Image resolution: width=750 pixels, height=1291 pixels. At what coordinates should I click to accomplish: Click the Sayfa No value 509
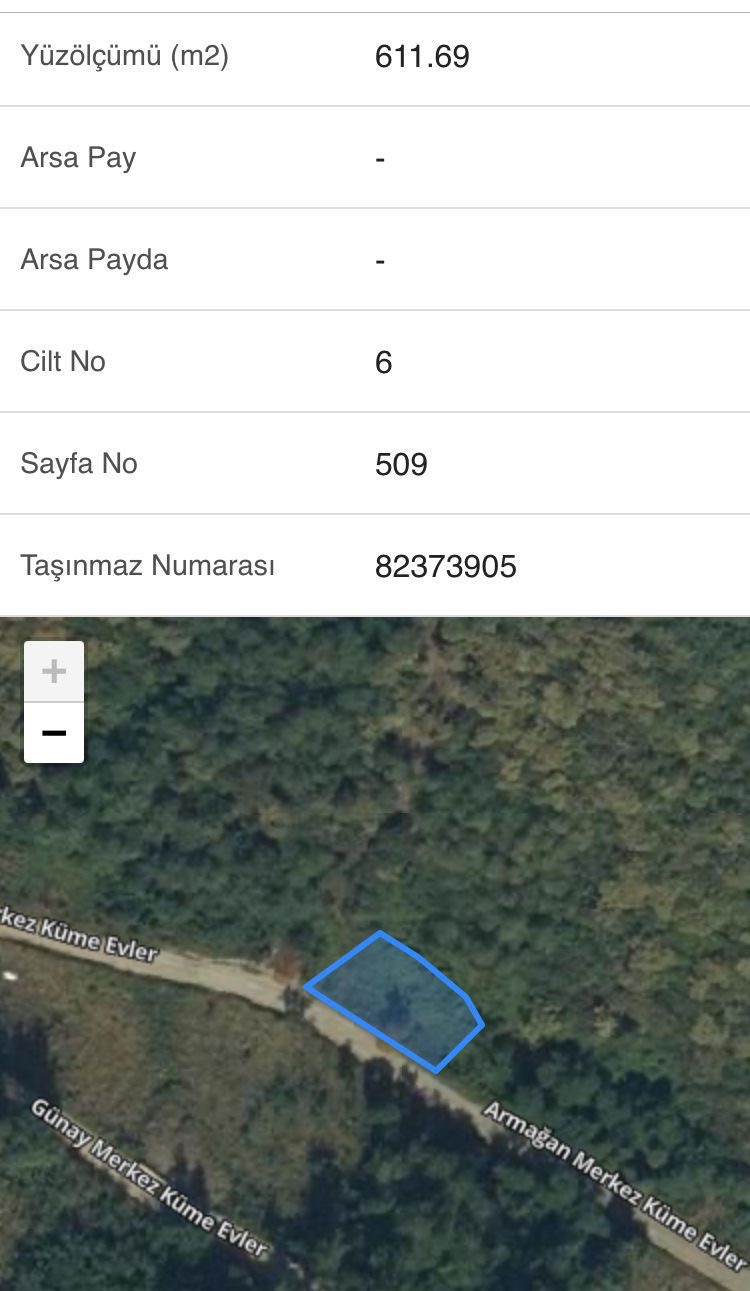point(400,463)
